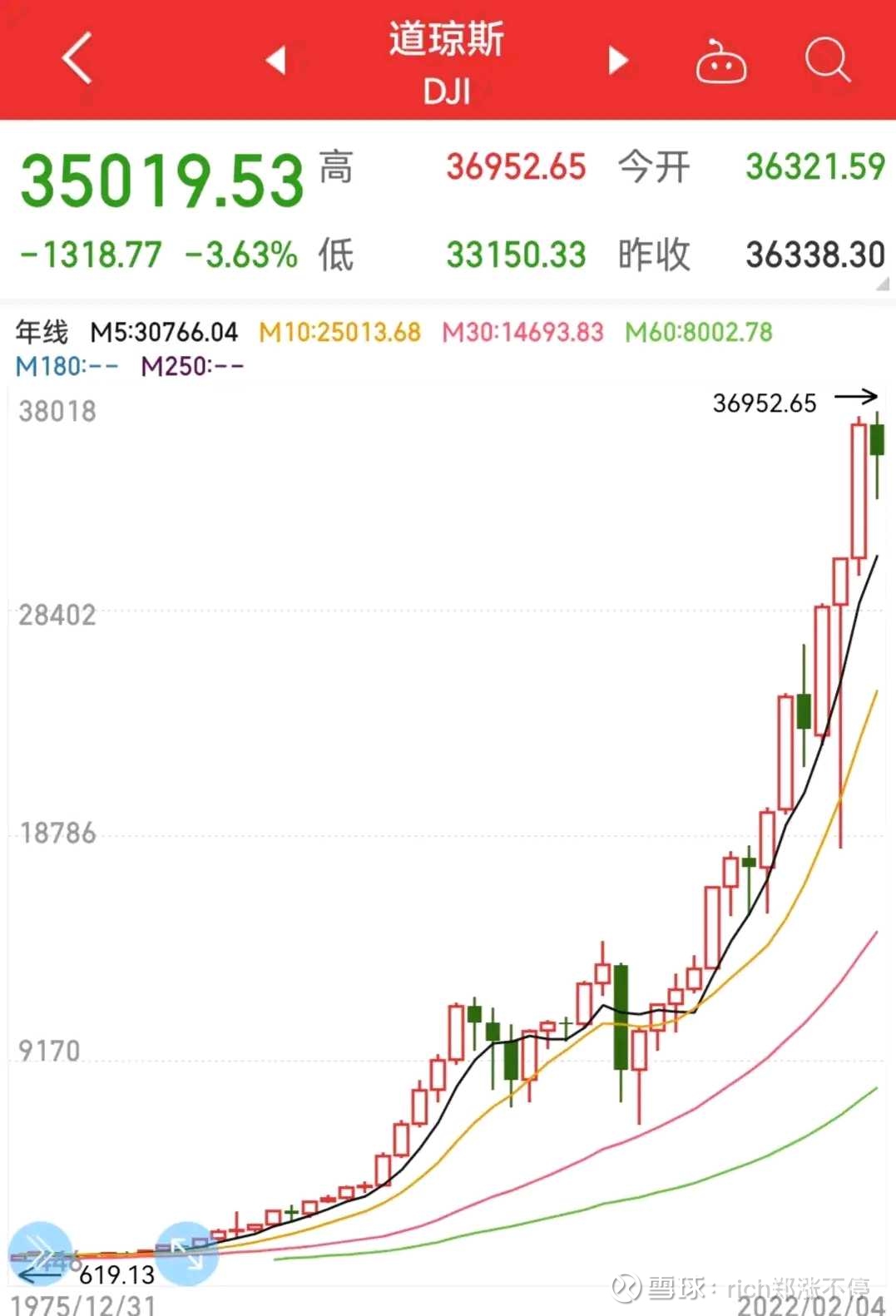
Task: Open search with the magnifier icon
Action: point(828,60)
